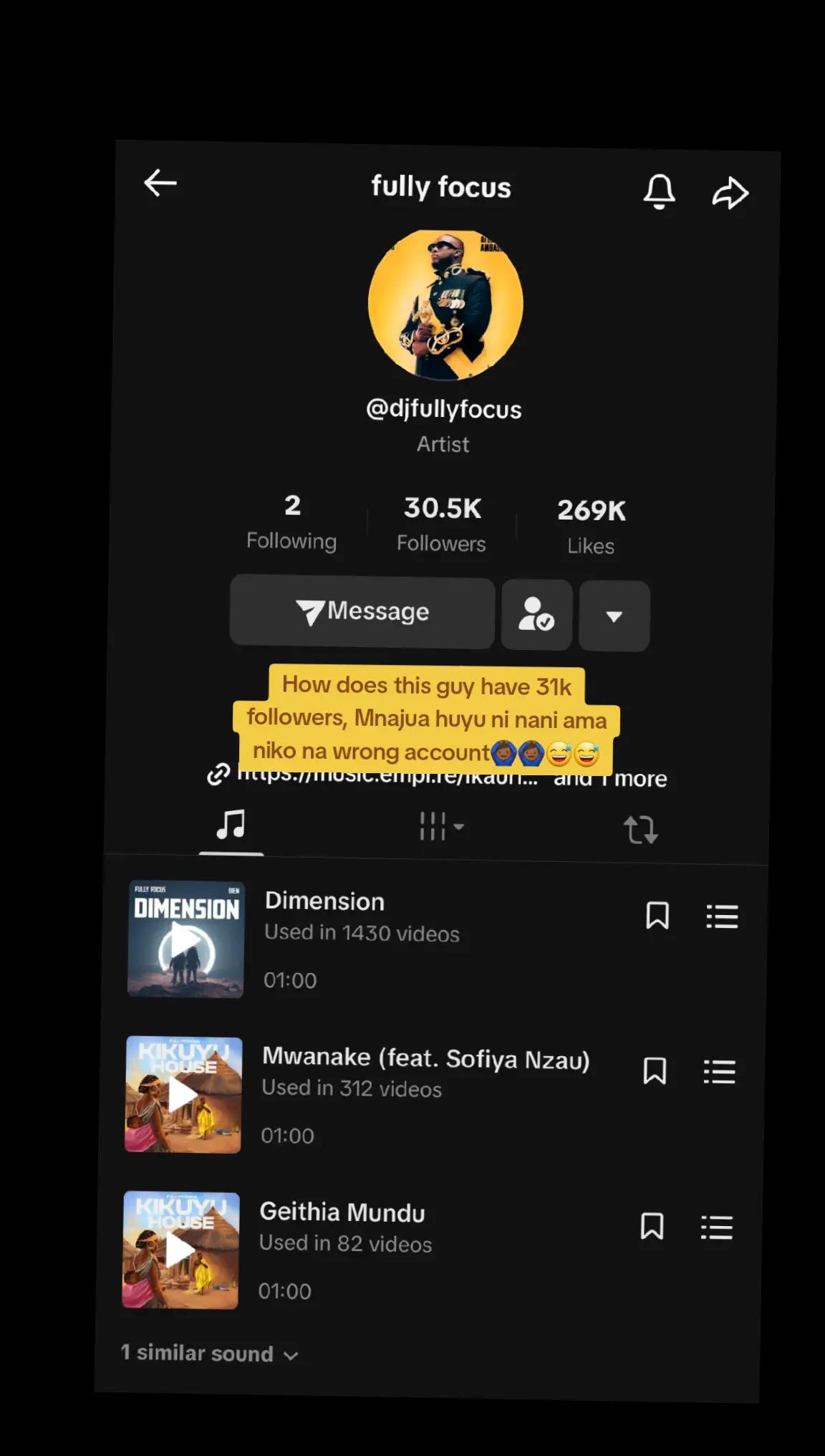Screen dimensions: 825x1456
Task: Open the Following count
Action: pyautogui.click(x=291, y=522)
